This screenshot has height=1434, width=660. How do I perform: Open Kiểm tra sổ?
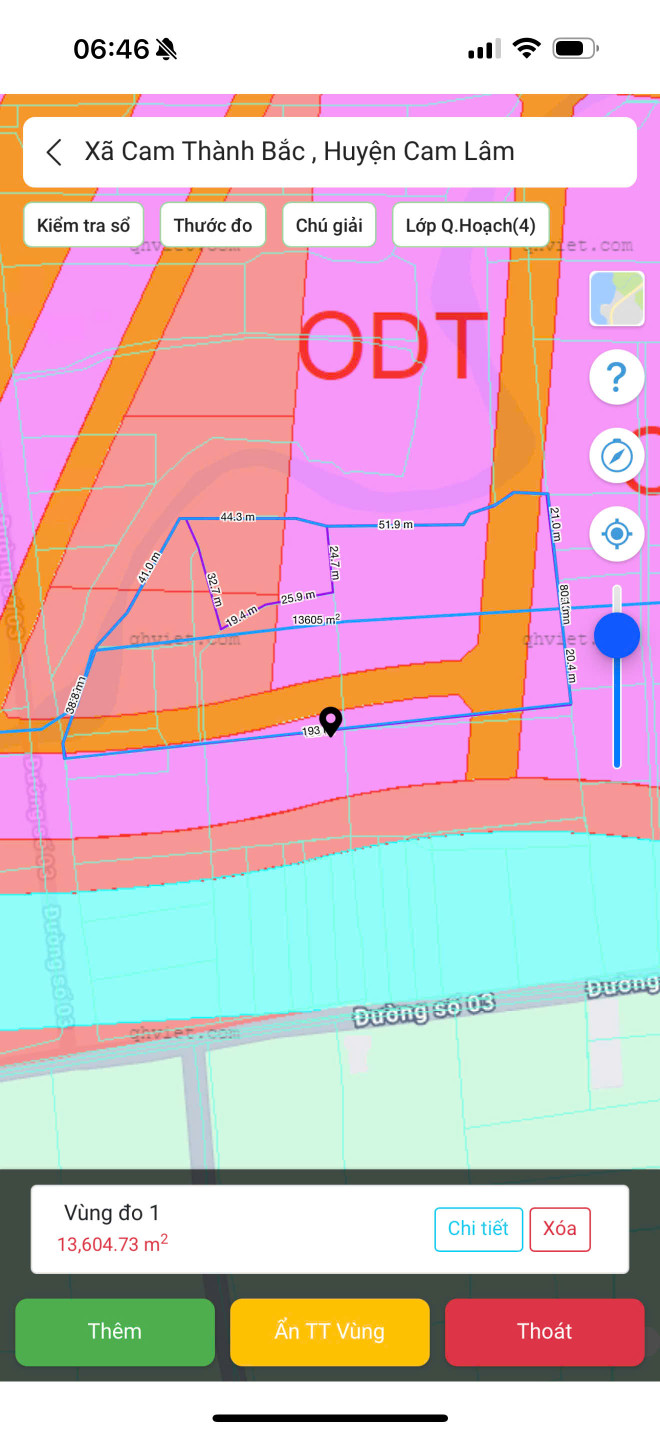click(83, 225)
